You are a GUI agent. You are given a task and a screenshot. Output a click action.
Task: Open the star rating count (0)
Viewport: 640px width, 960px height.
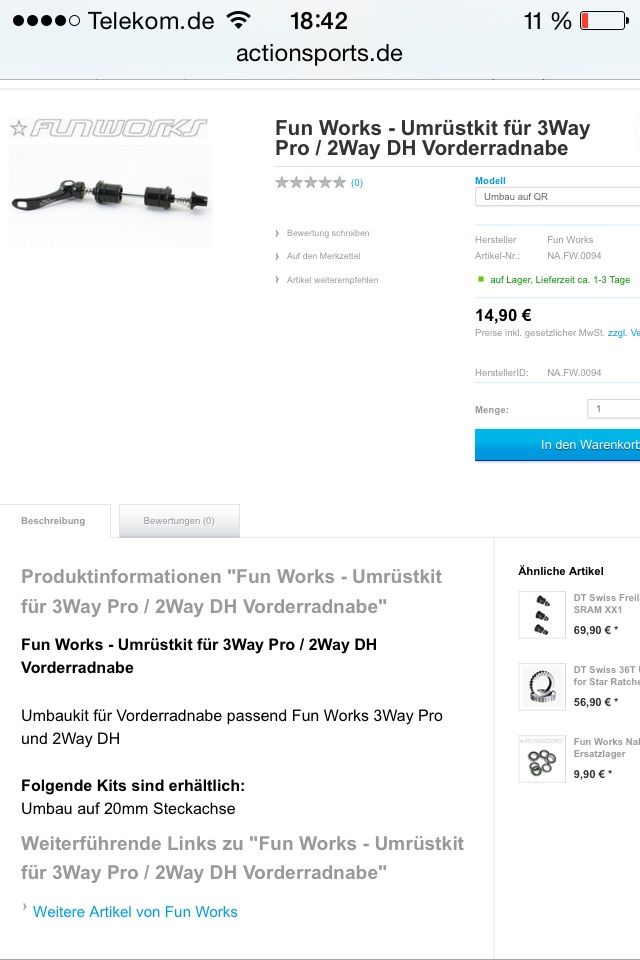click(357, 183)
